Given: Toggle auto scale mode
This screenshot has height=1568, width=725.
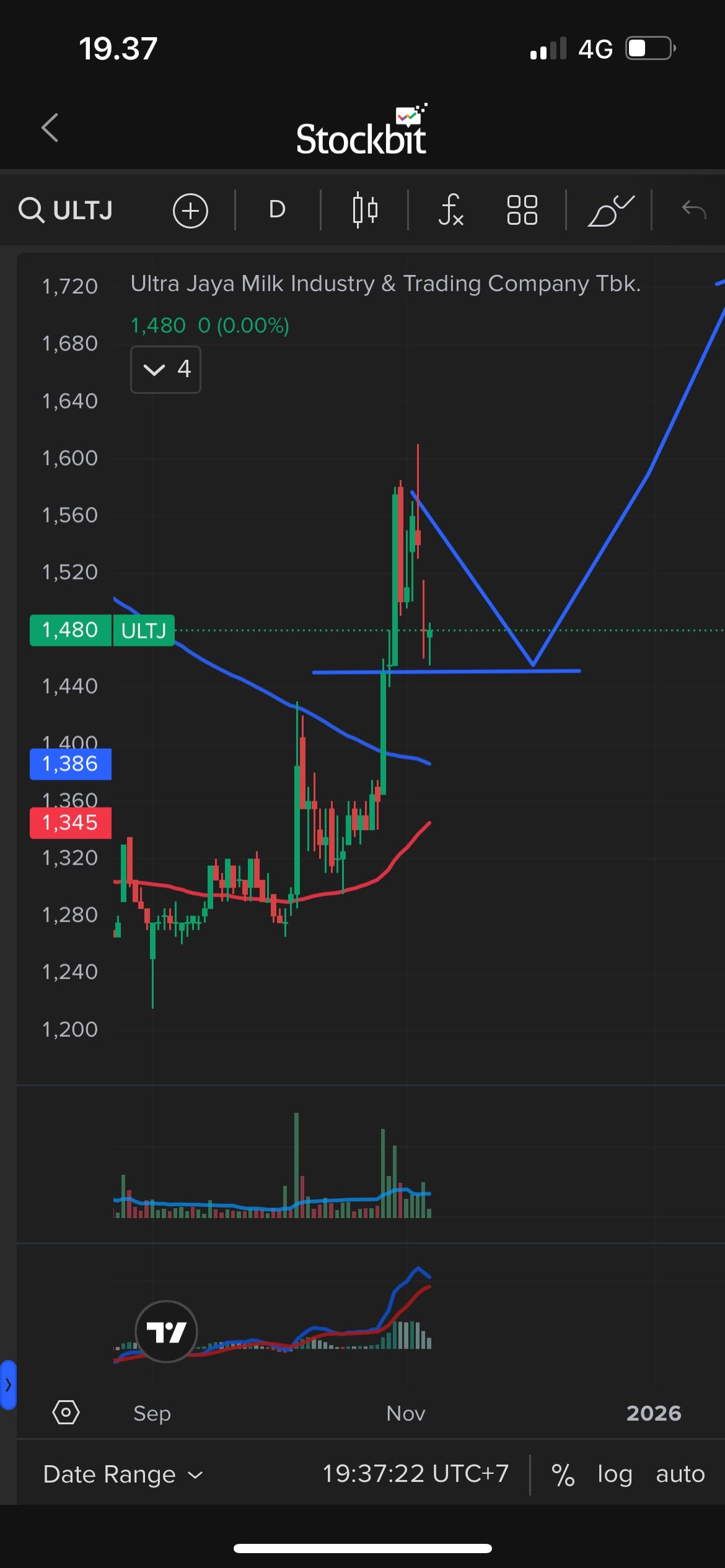Looking at the screenshot, I should coord(680,1474).
